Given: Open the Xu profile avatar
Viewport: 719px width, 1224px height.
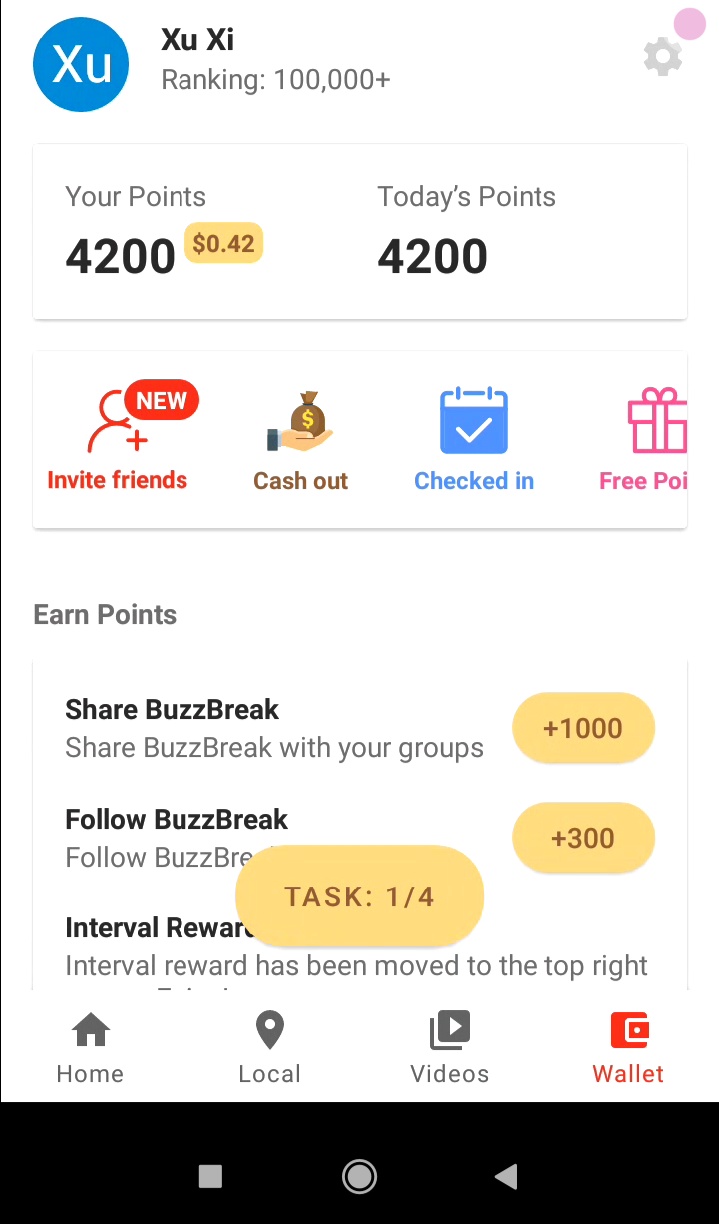Looking at the screenshot, I should tap(81, 64).
